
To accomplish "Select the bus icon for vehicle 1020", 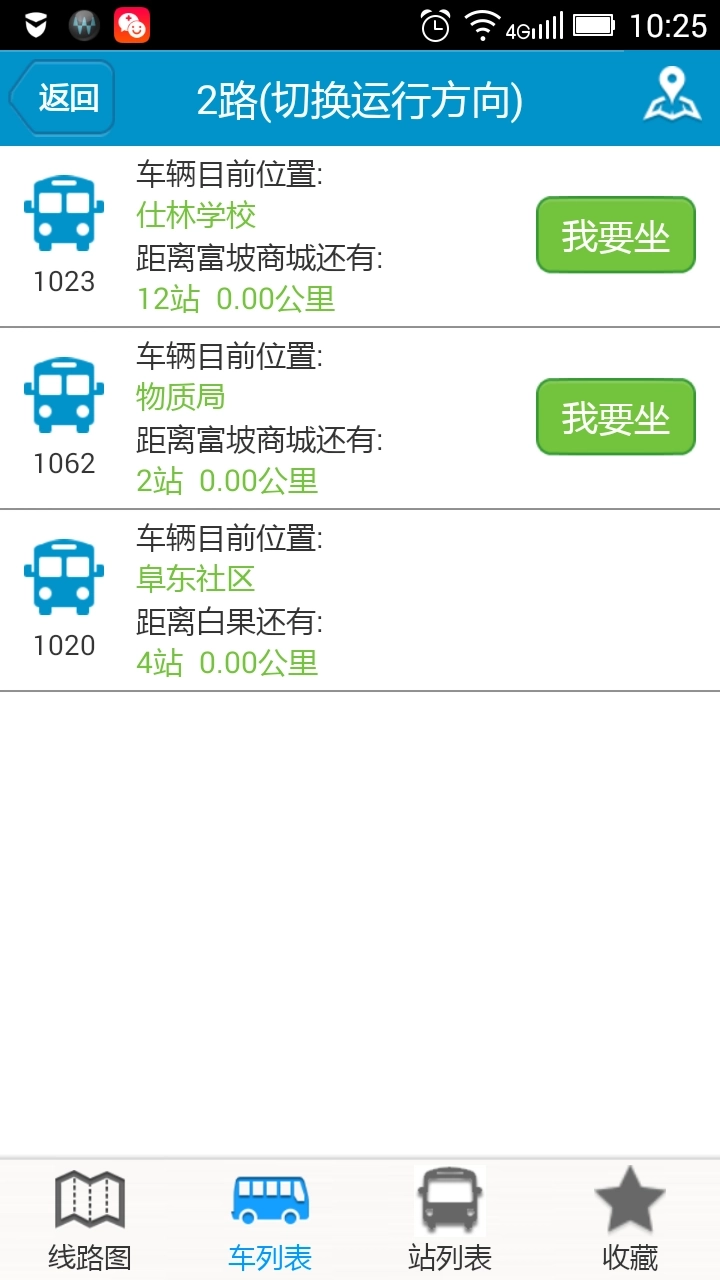I will tap(63, 574).
